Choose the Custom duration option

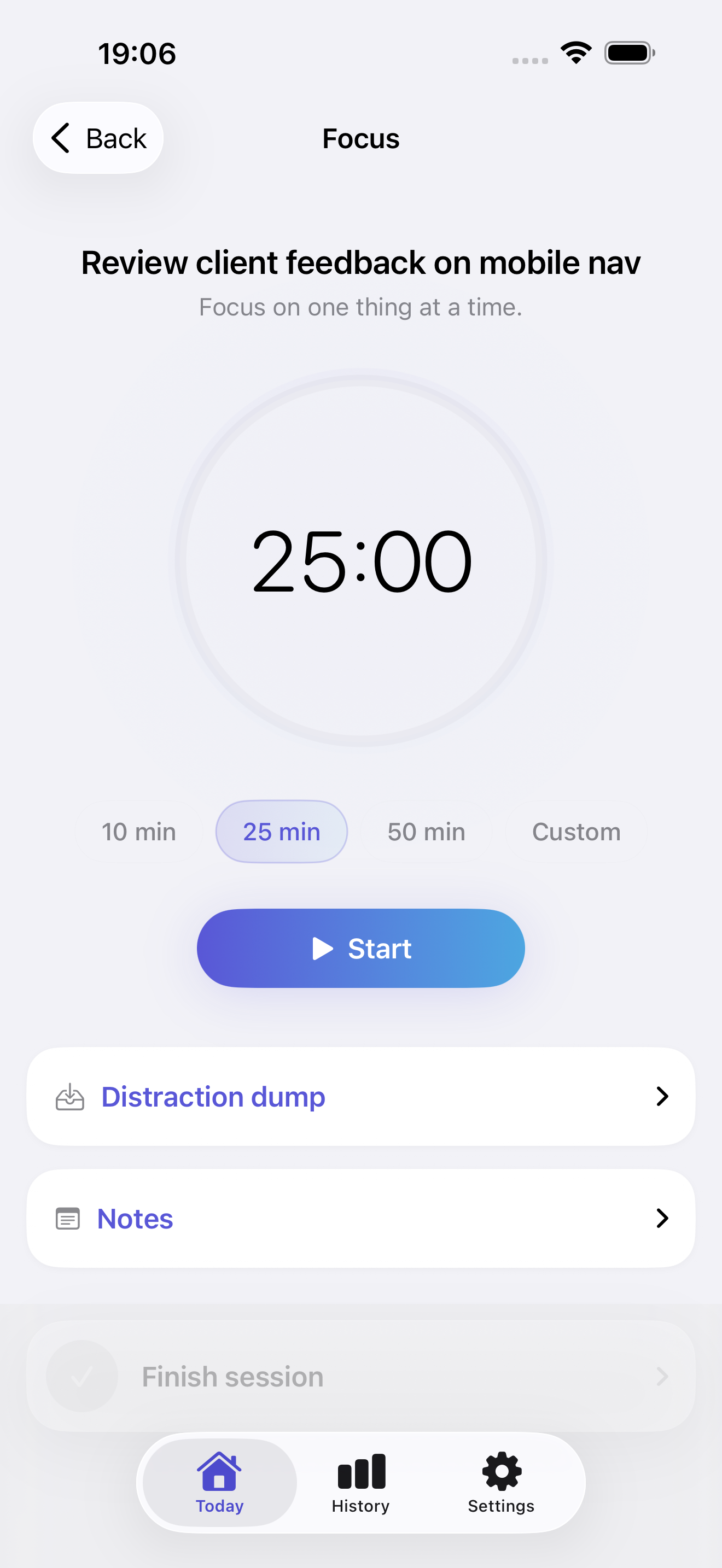575,831
